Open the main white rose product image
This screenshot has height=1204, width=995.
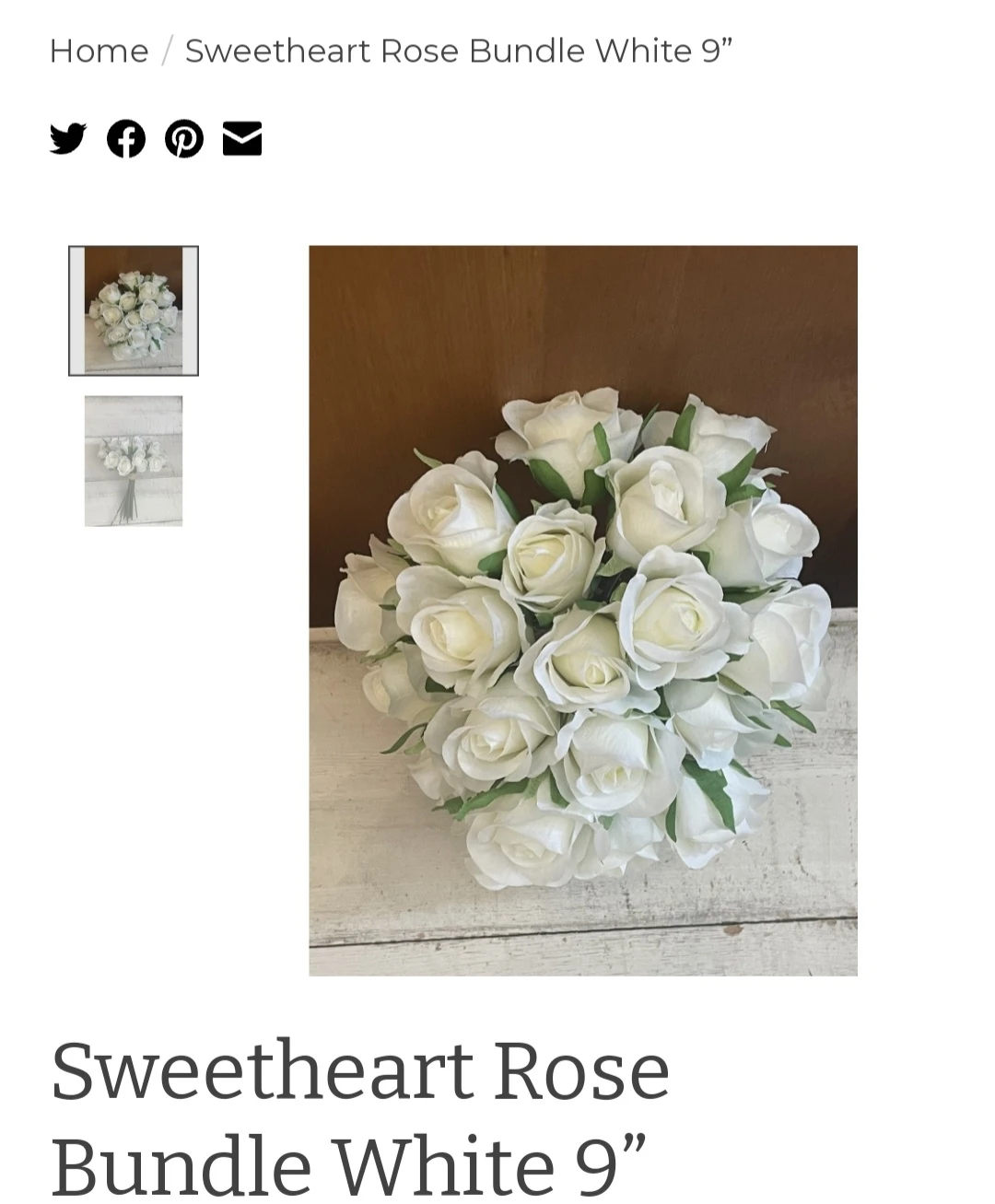coord(582,610)
